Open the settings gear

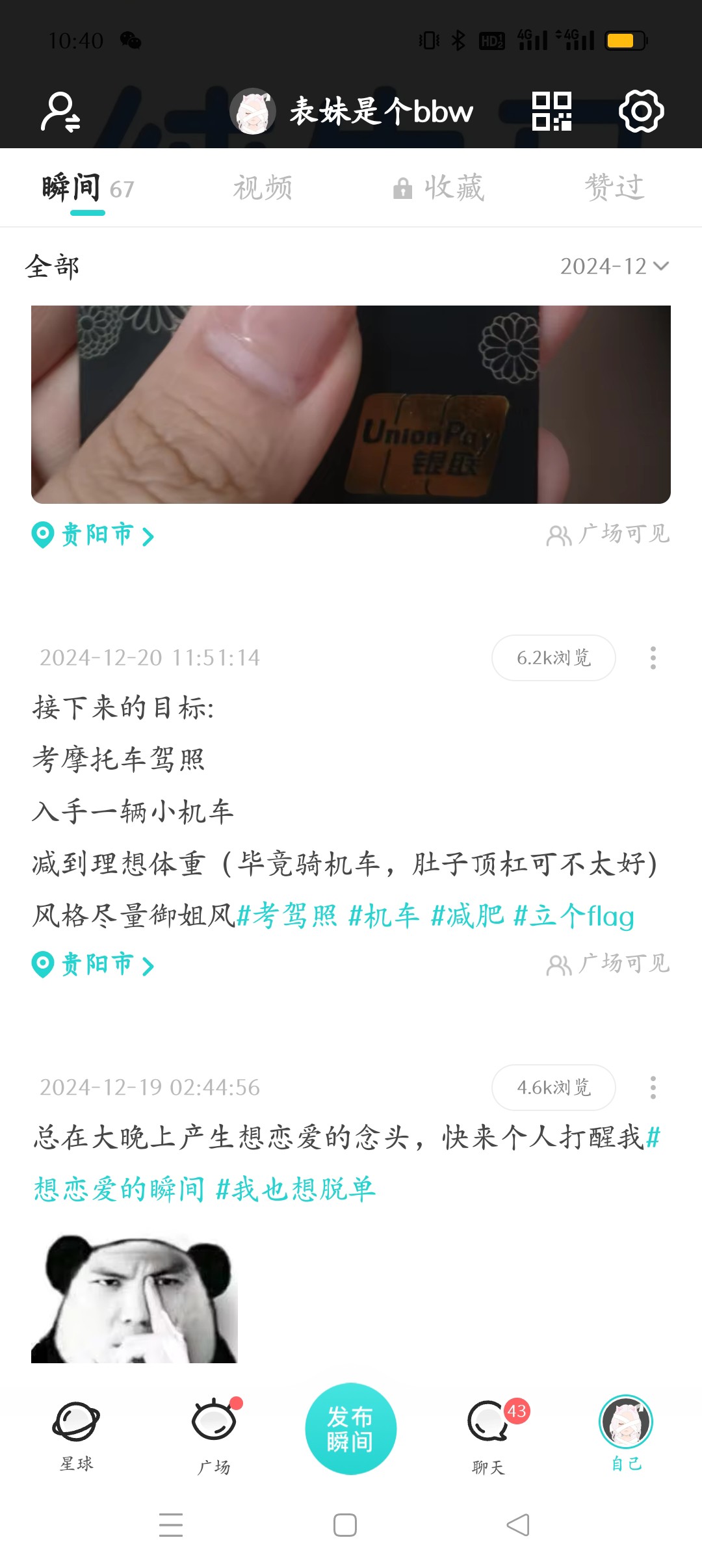641,111
